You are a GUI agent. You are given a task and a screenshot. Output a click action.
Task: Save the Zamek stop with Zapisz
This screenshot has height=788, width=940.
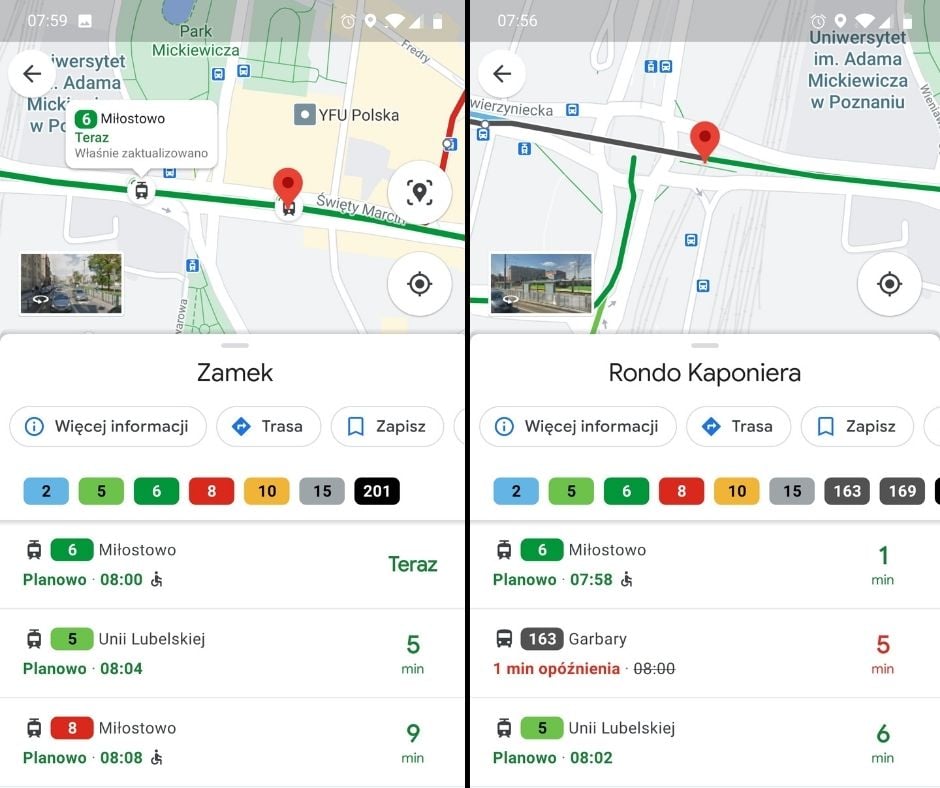[386, 426]
